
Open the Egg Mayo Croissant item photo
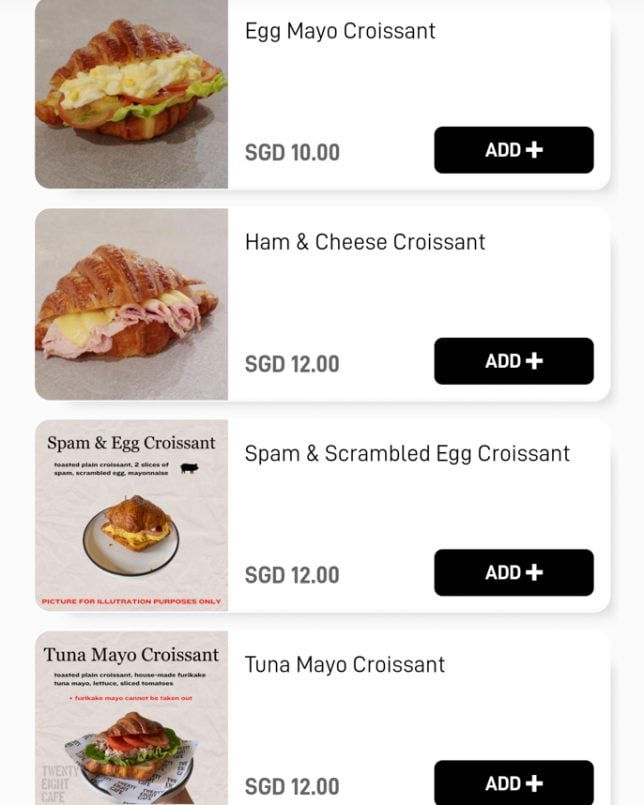[131, 94]
